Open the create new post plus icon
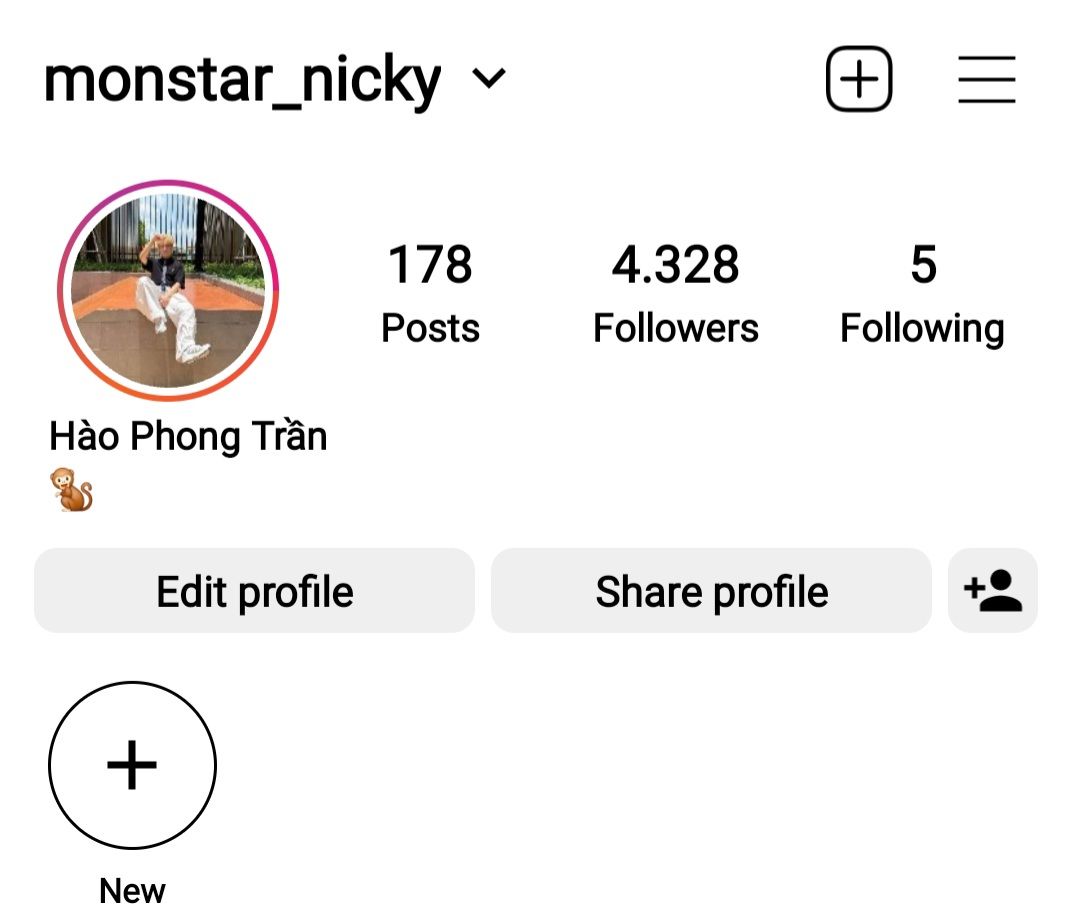This screenshot has width=1080, height=919. click(x=858, y=79)
